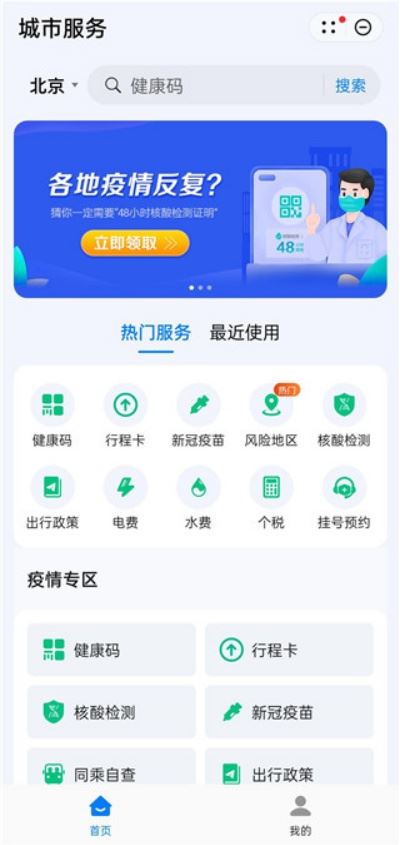Go to the 首页 tab
Viewport: 400px width, 845px height.
100,815
